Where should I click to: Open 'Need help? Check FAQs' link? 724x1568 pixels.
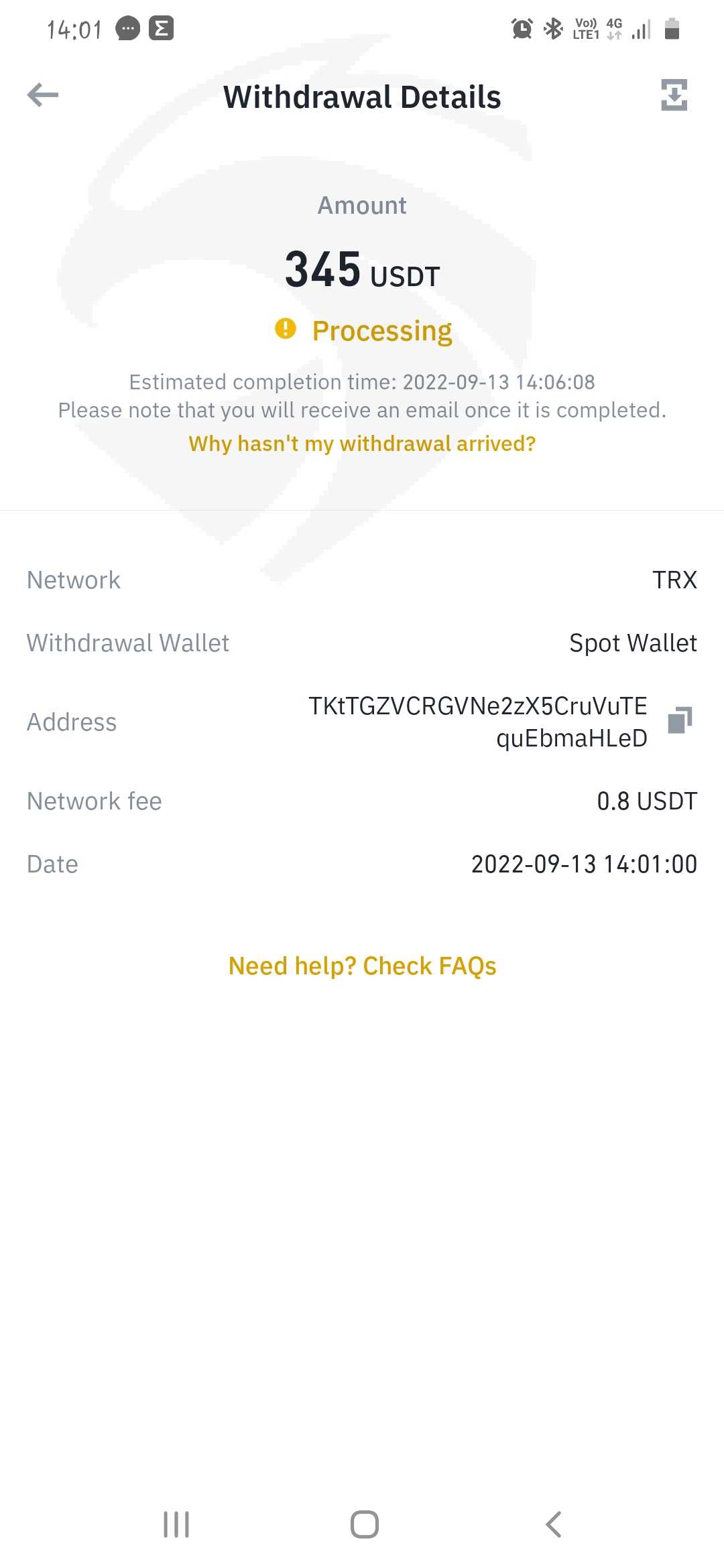point(362,966)
